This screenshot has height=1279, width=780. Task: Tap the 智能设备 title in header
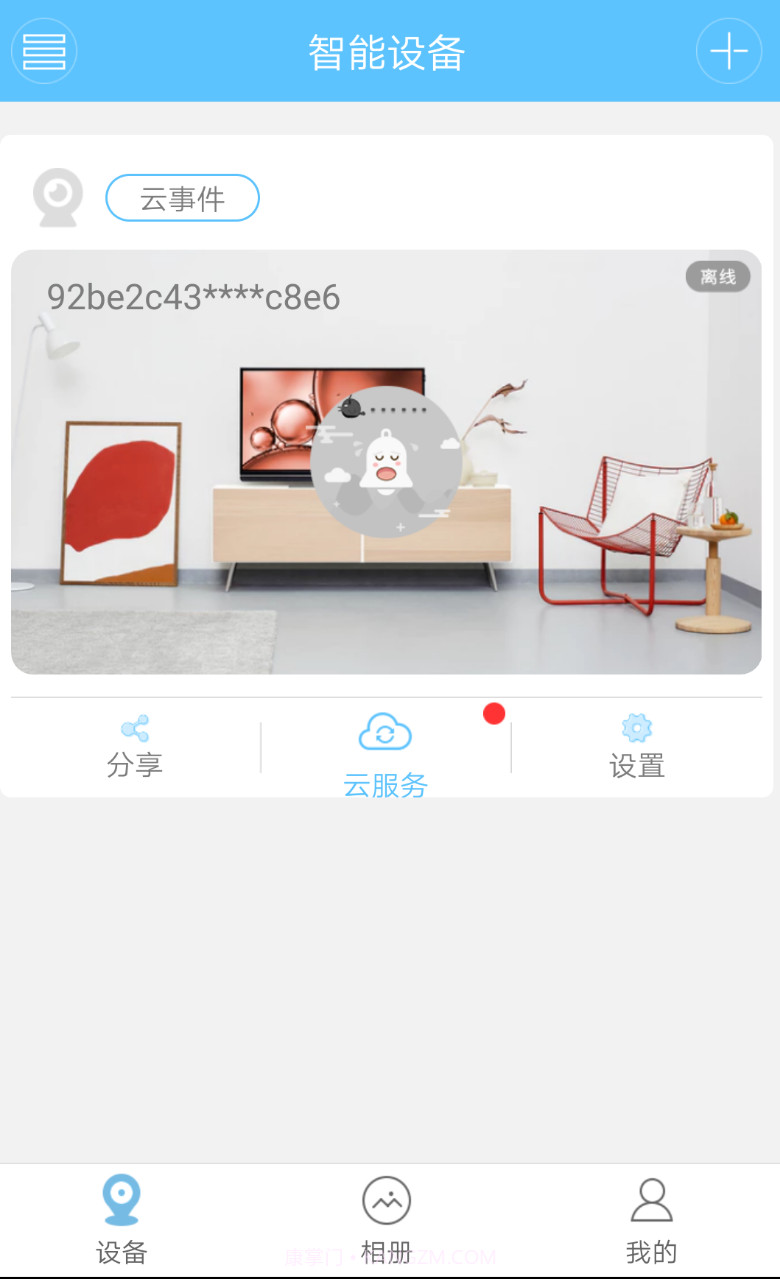click(386, 53)
